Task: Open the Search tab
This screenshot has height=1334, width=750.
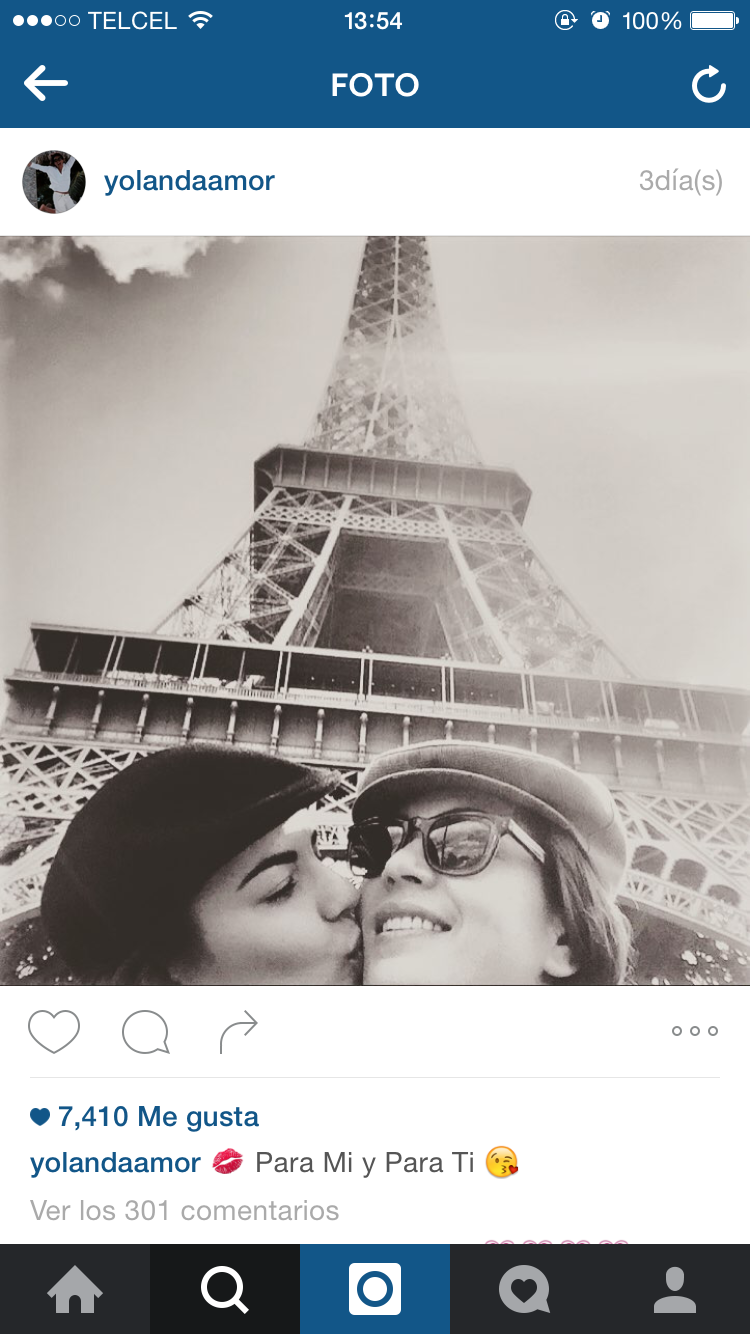Action: 225,1290
